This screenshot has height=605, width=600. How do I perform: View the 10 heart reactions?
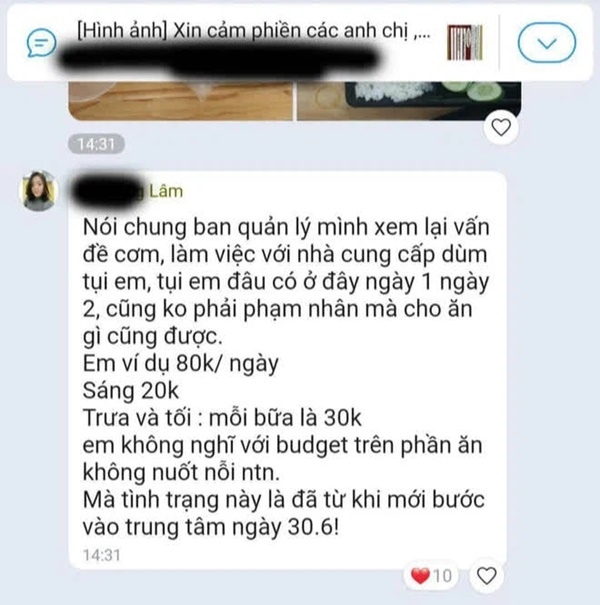432,576
